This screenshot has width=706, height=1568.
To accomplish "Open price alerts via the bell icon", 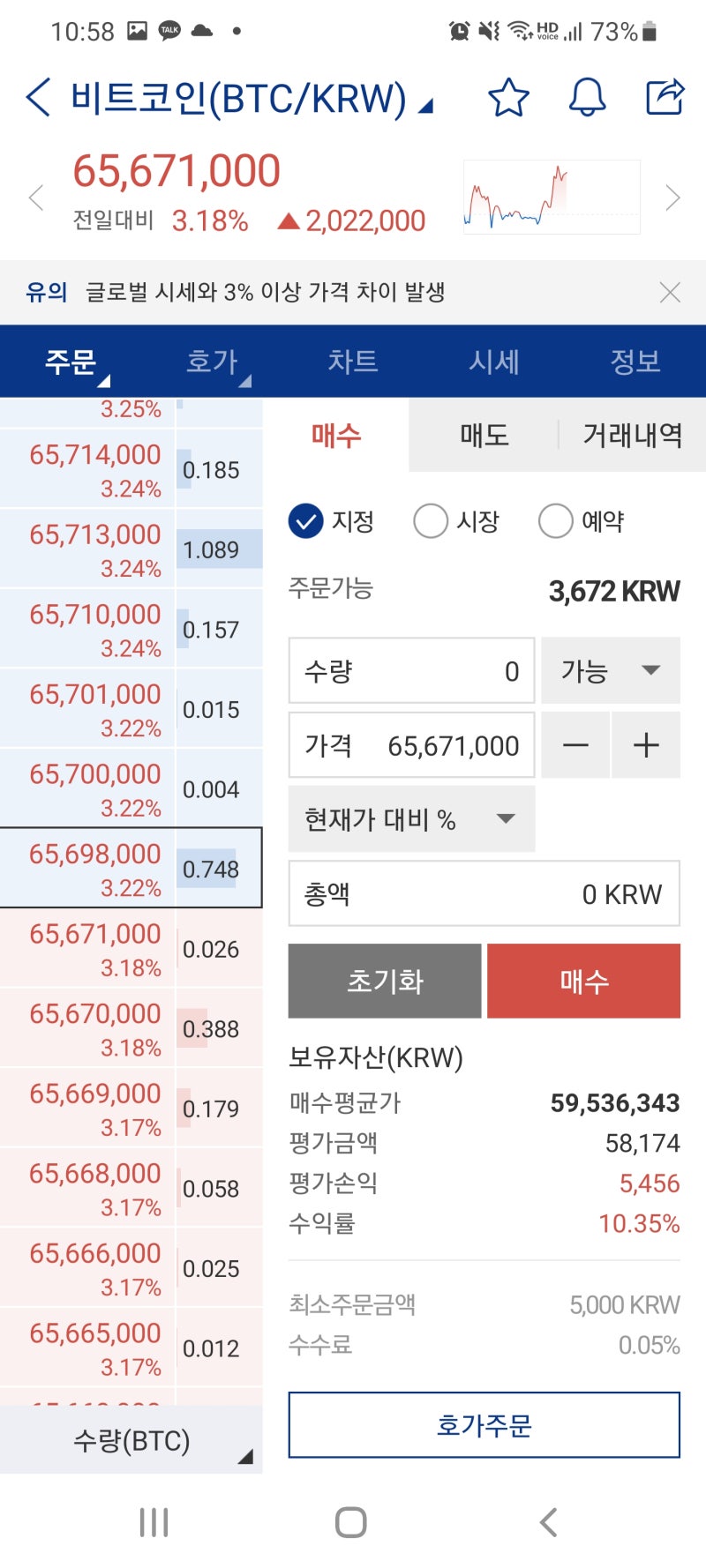I will coord(586,99).
